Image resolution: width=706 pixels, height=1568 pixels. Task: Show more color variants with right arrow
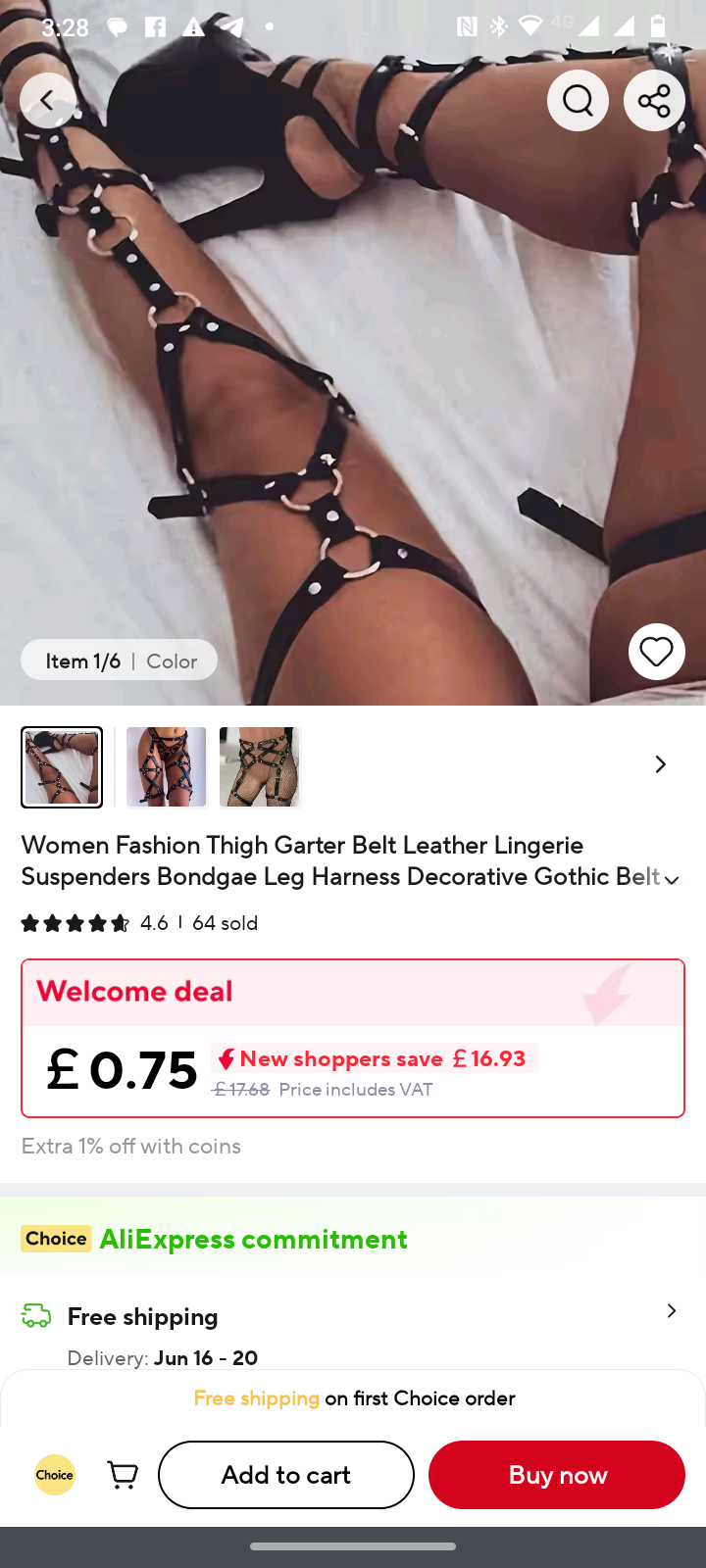click(660, 764)
